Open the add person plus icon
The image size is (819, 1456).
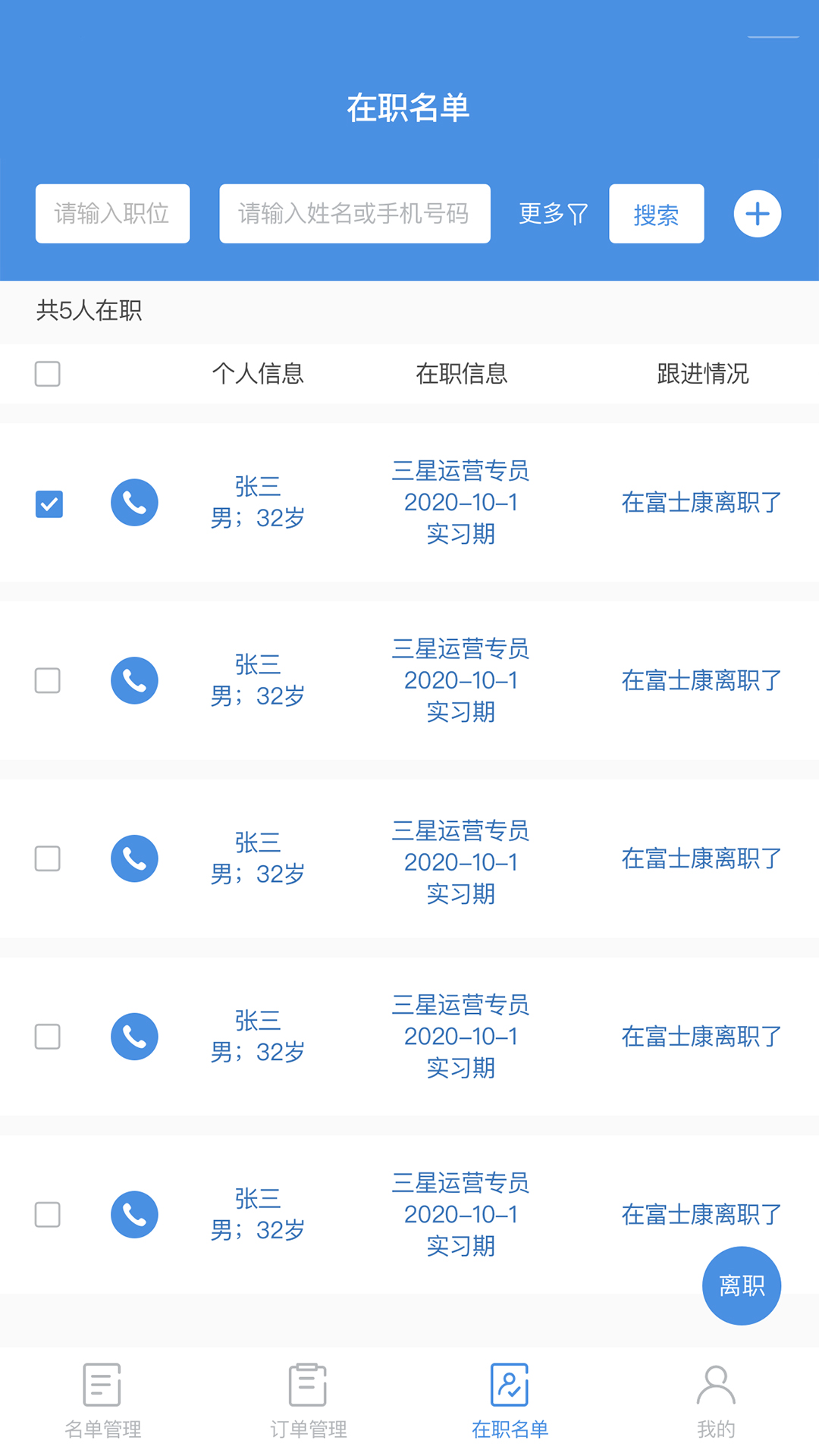click(x=758, y=213)
